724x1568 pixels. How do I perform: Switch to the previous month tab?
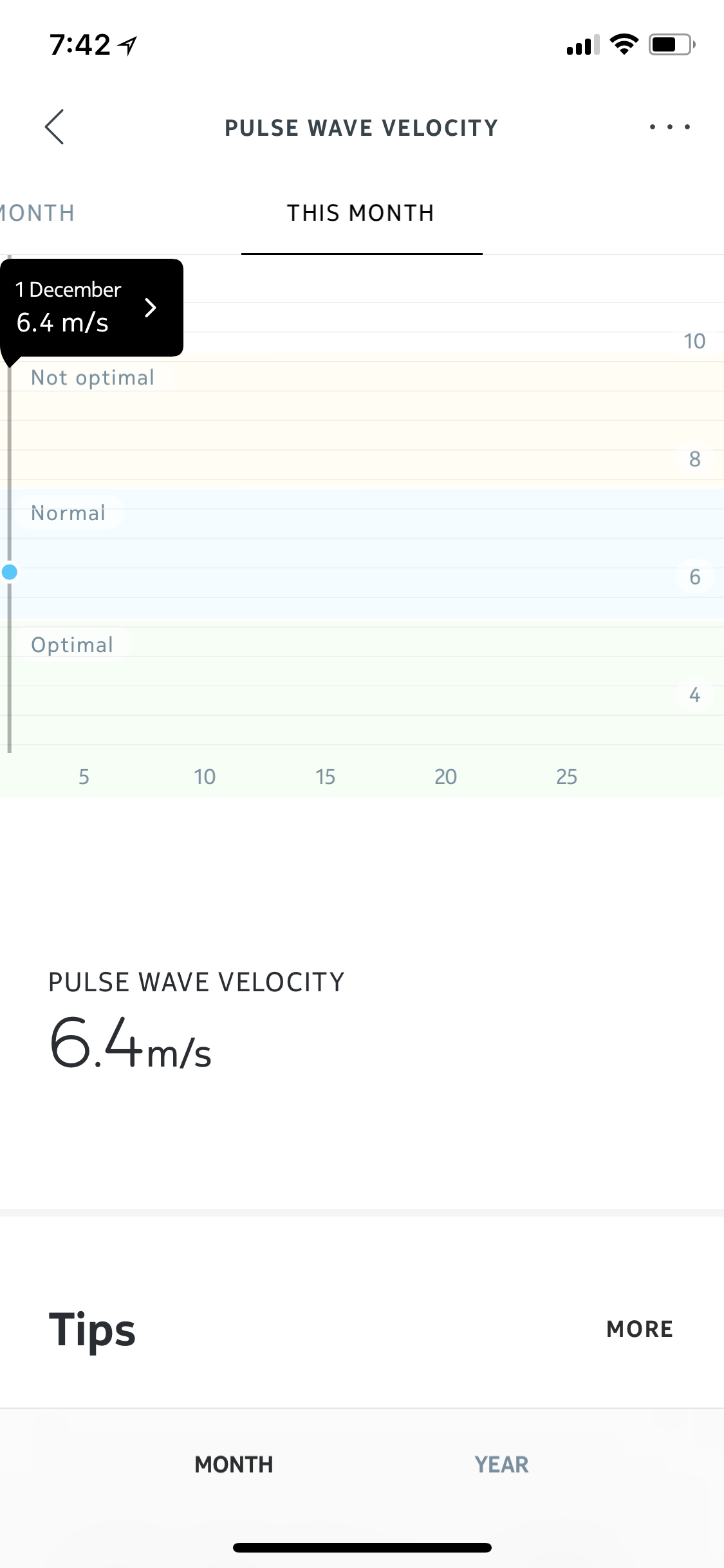(37, 213)
